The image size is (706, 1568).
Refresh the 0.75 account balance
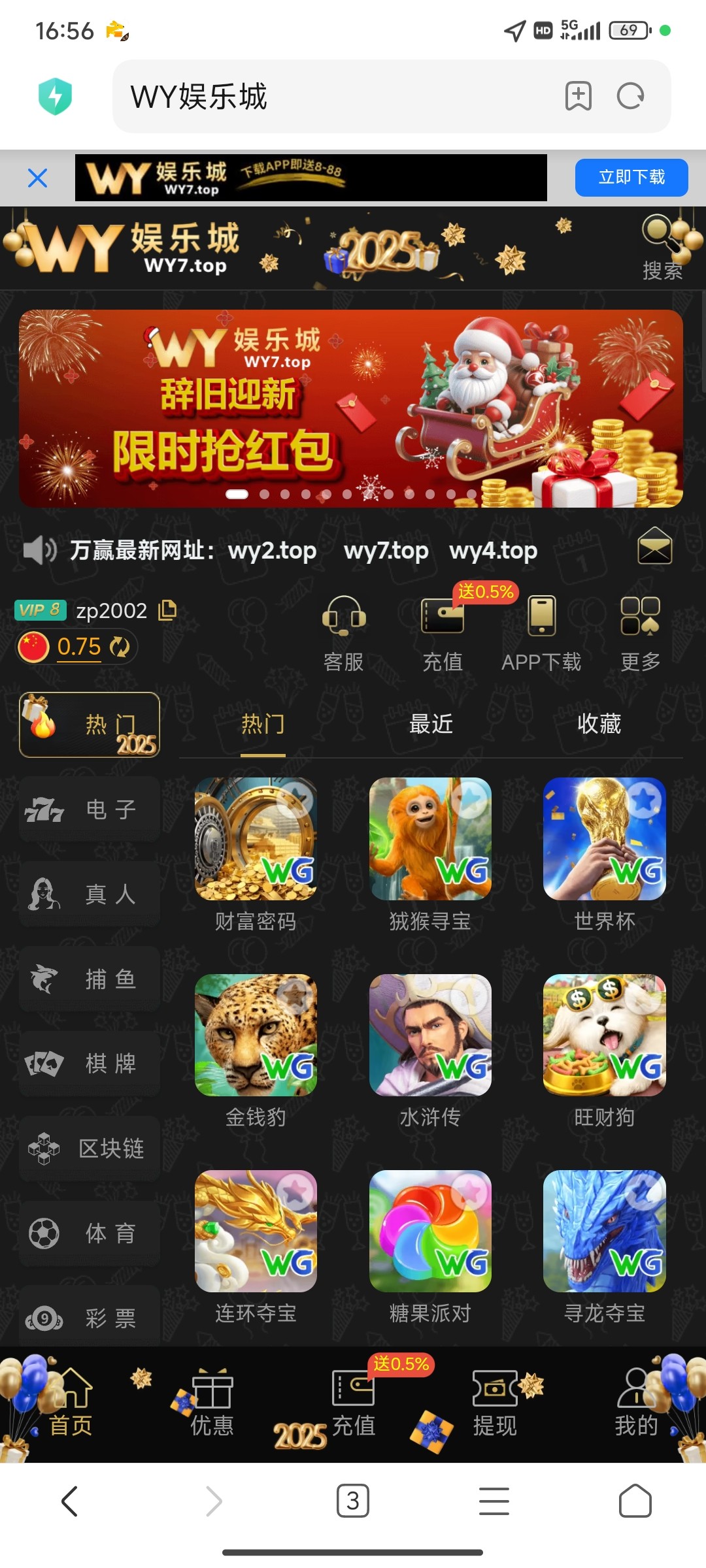pos(120,647)
